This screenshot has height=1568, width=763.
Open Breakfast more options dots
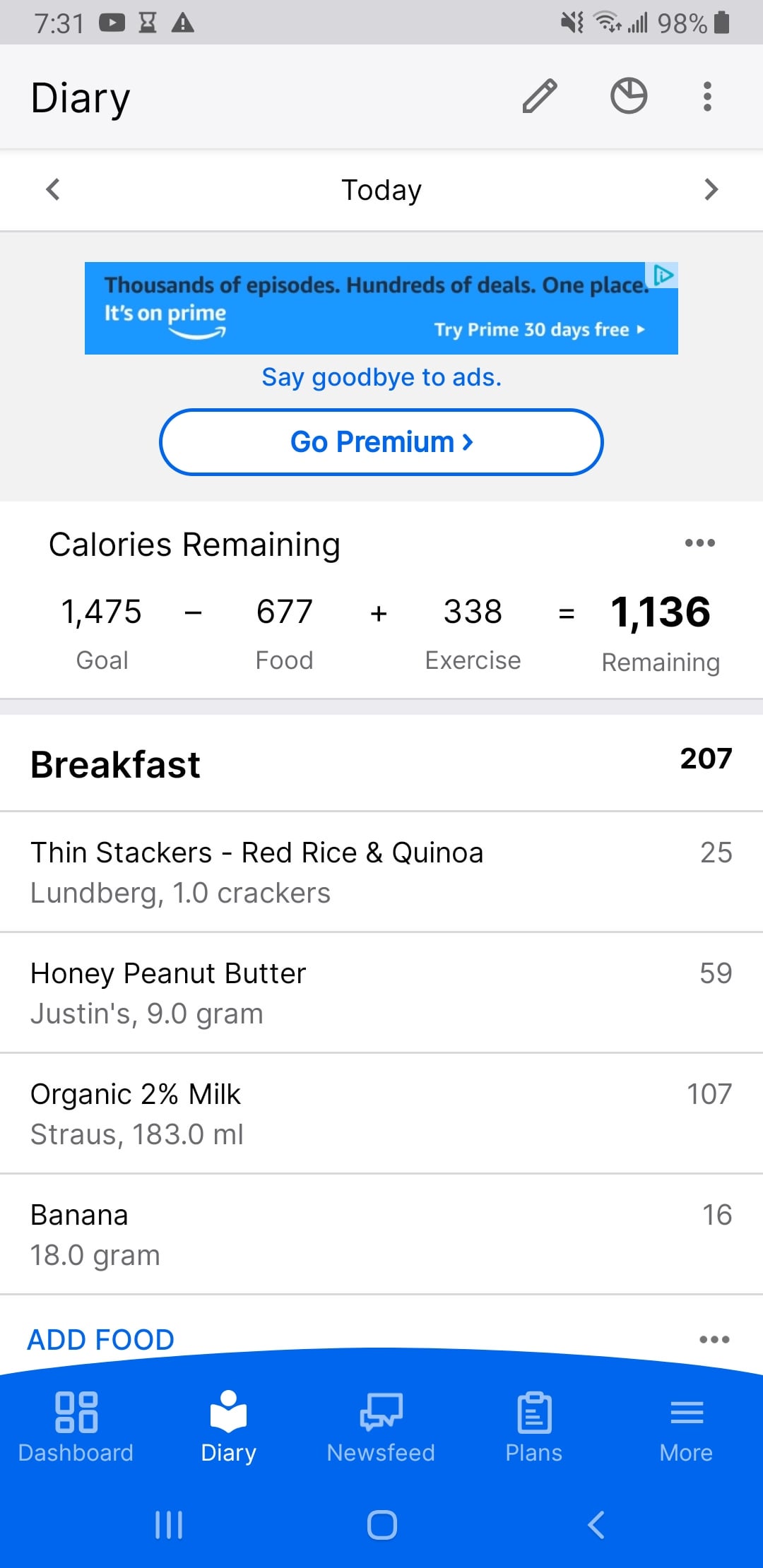coord(714,1339)
